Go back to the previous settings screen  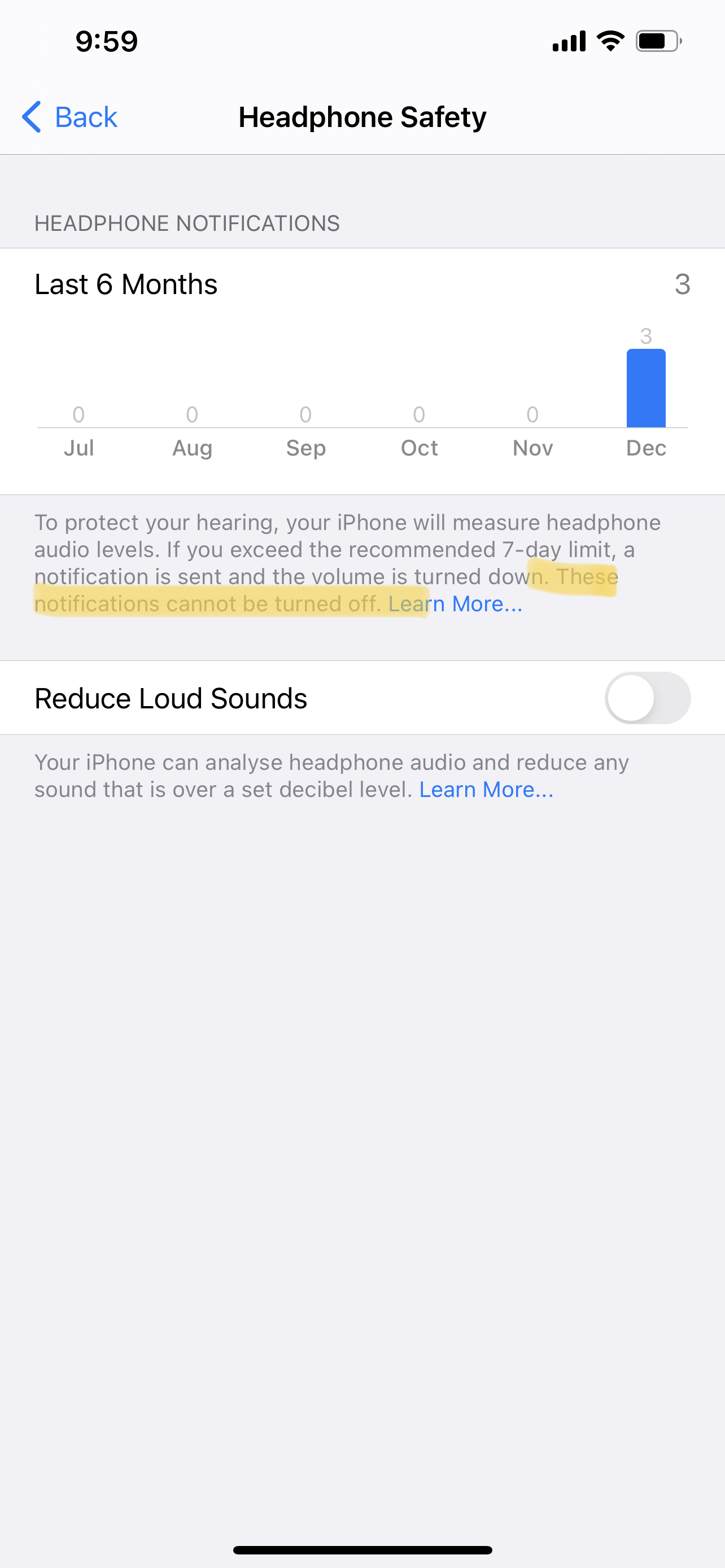click(x=70, y=117)
